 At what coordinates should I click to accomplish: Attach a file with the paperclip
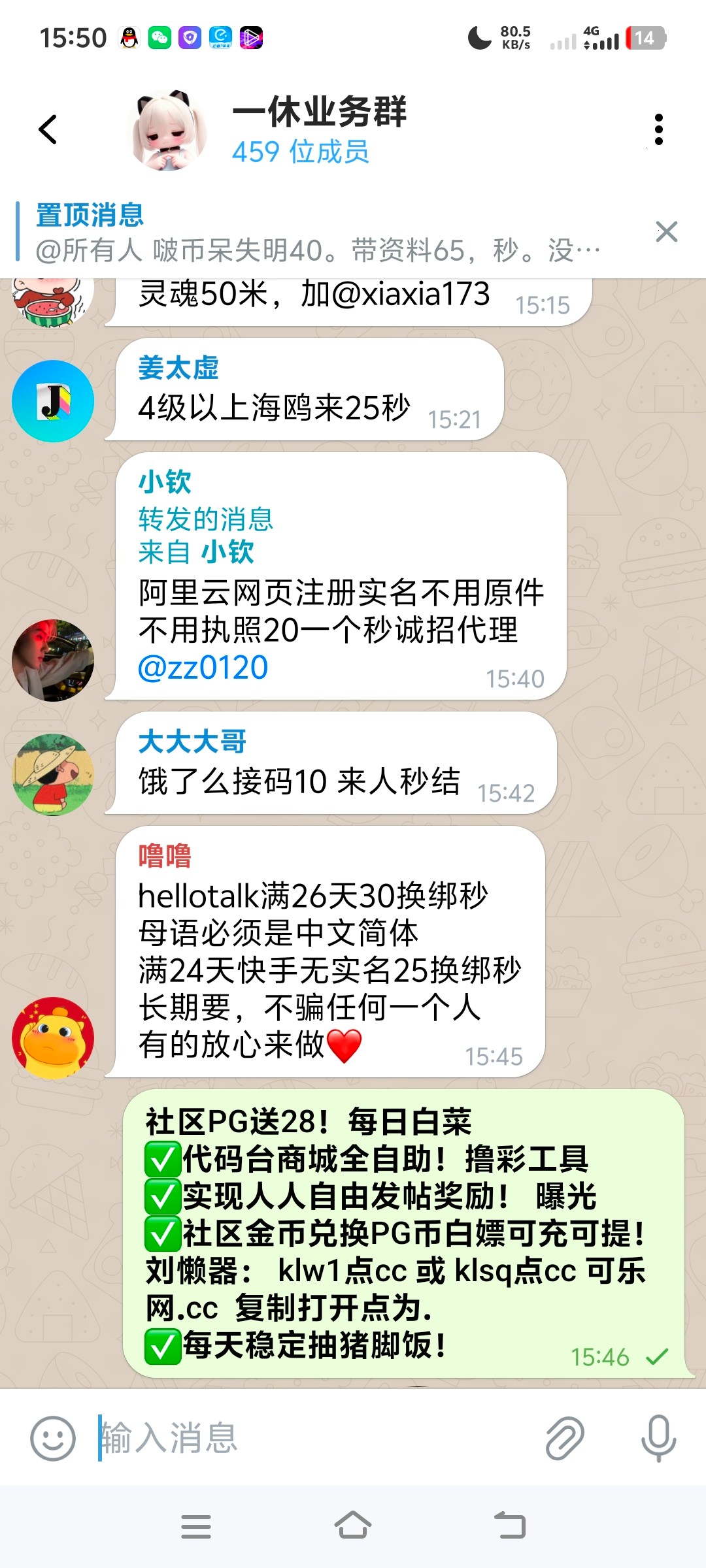pos(564,1438)
